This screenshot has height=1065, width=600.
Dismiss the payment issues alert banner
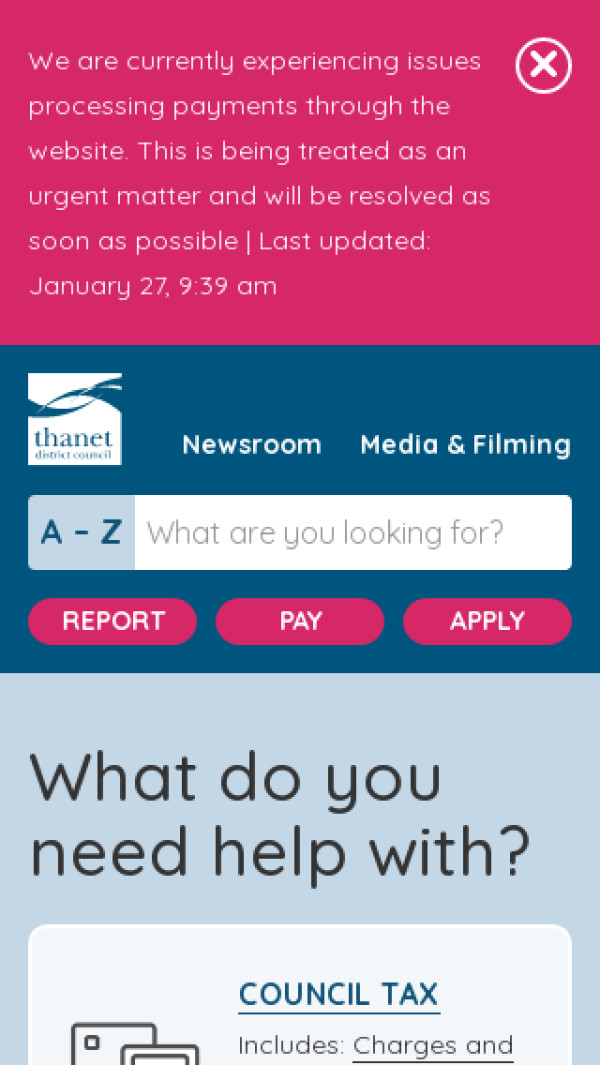pos(543,65)
